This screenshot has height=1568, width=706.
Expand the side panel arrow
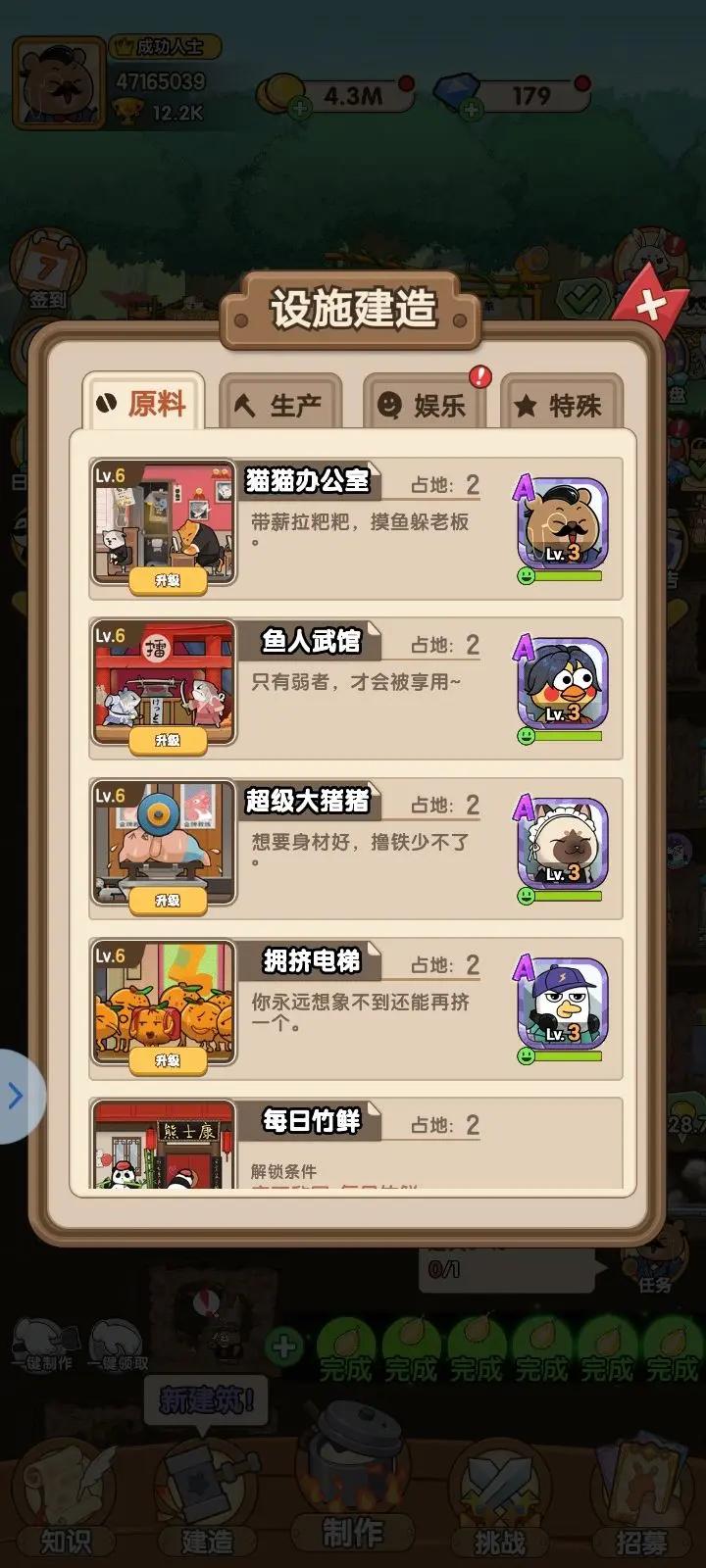pos(17,1096)
